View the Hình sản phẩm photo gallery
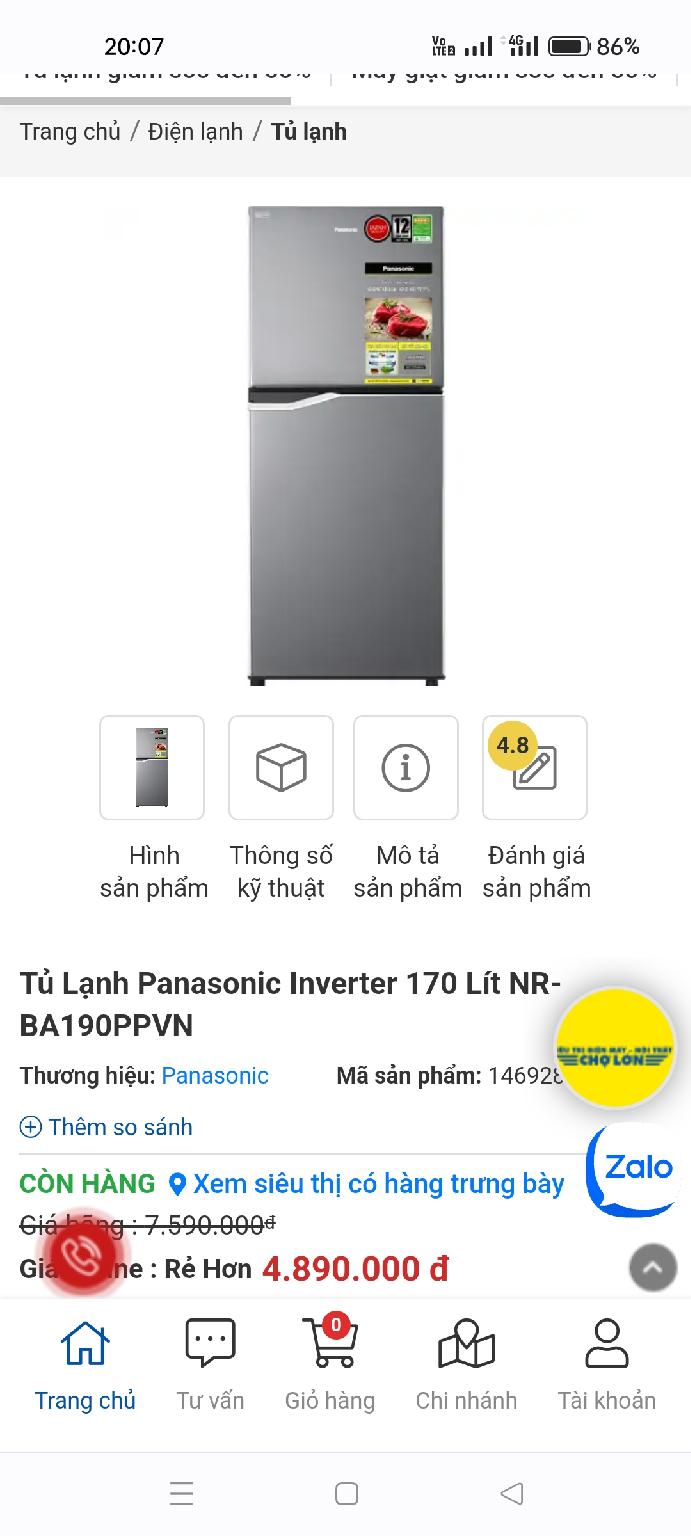This screenshot has height=1536, width=691. (x=152, y=768)
